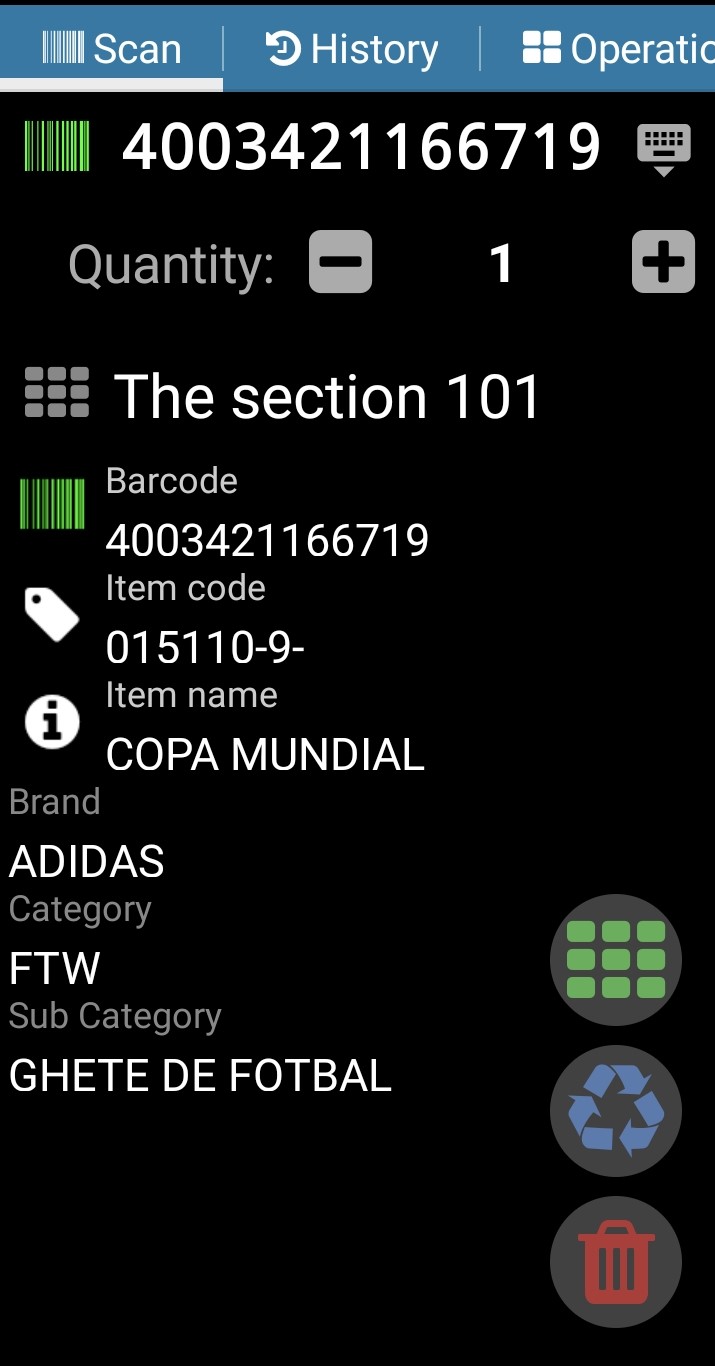Delete item with the red trash button
Viewport: 715px width, 1366px height.
(615, 1261)
